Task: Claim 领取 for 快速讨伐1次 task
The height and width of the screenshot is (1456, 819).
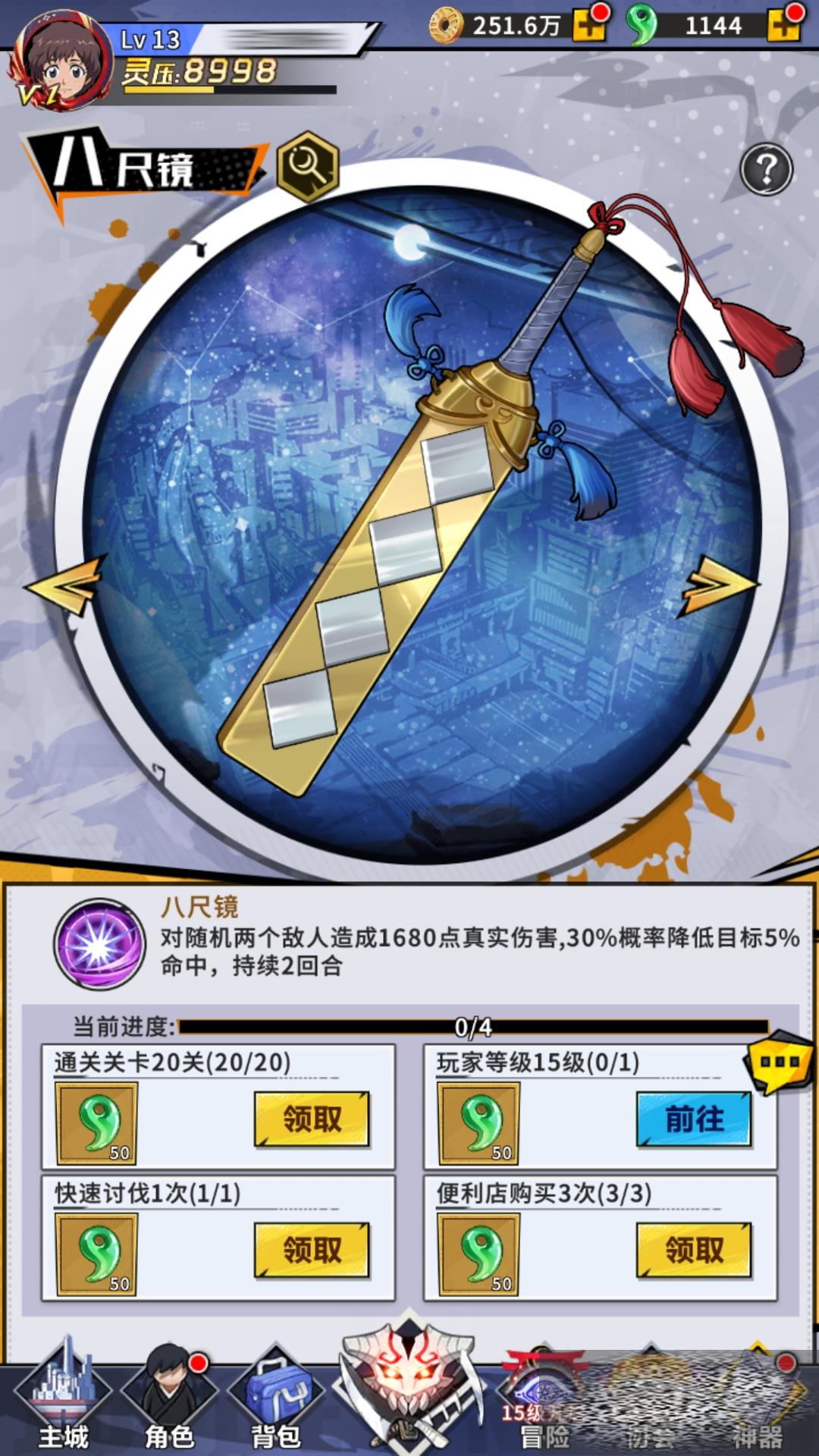Action: pyautogui.click(x=312, y=1250)
